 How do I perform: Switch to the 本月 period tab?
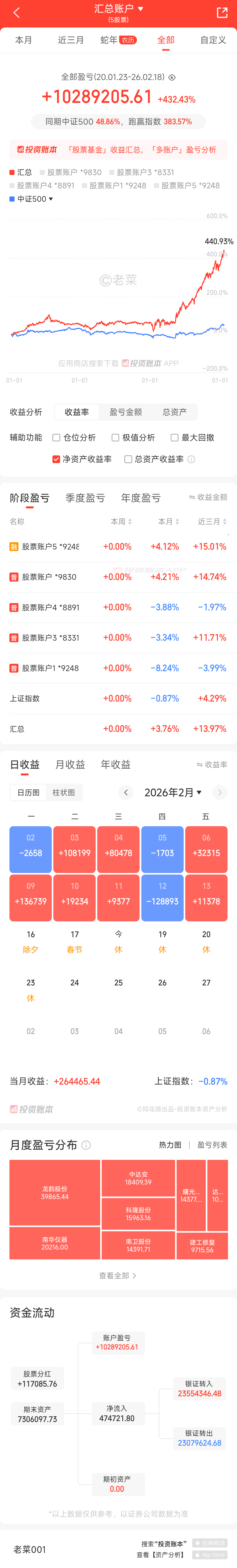pyautogui.click(x=24, y=40)
